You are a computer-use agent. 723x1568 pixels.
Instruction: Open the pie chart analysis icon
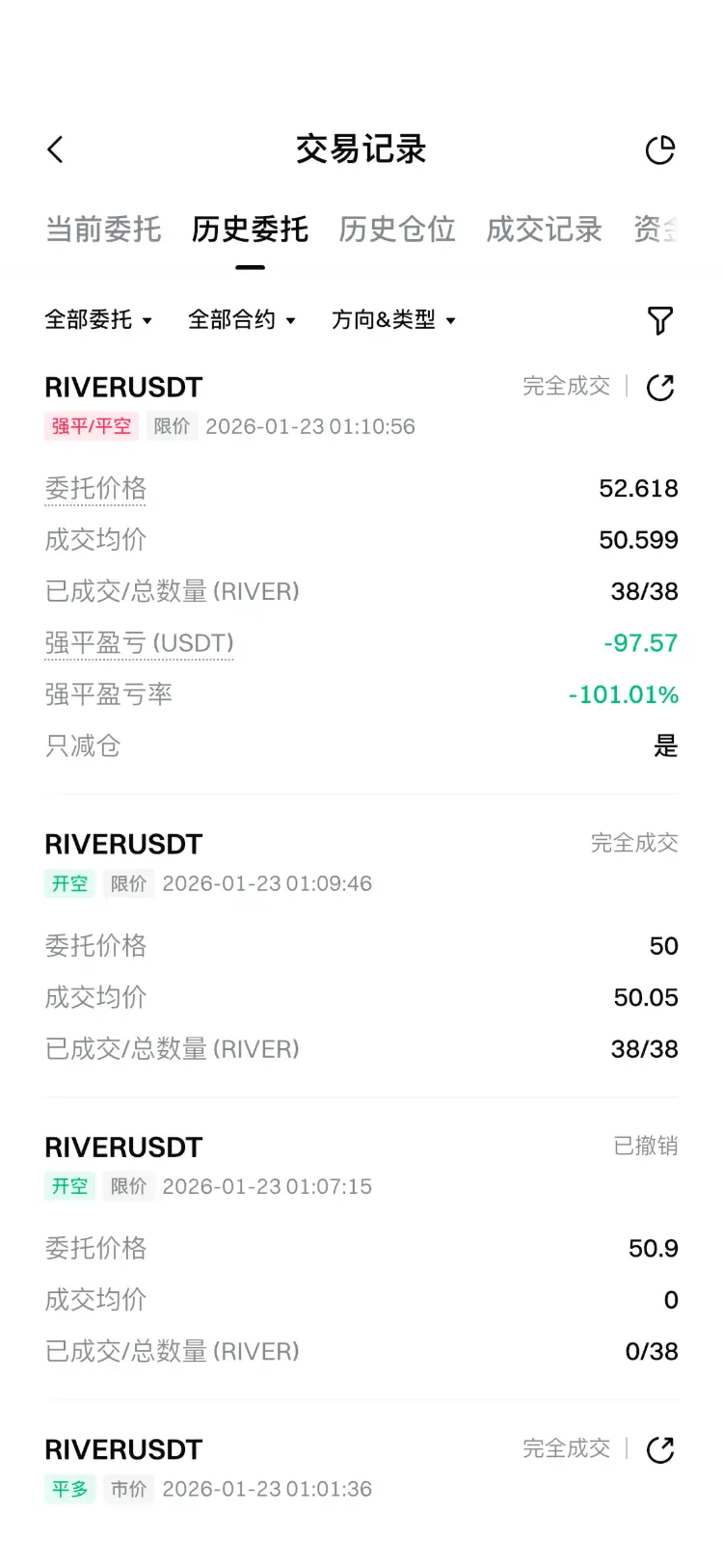pos(659,149)
